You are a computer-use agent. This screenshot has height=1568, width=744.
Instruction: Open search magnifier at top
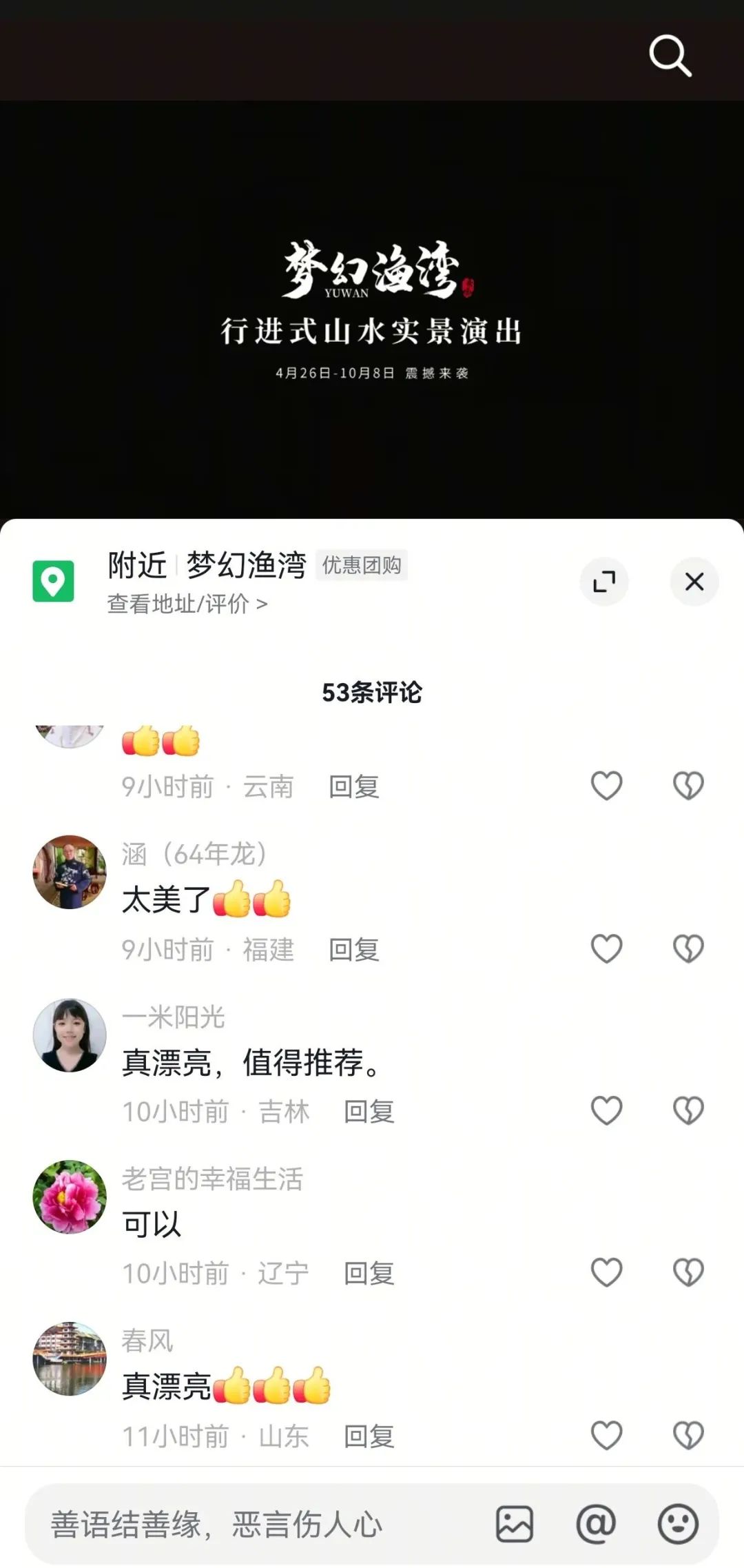pos(670,56)
